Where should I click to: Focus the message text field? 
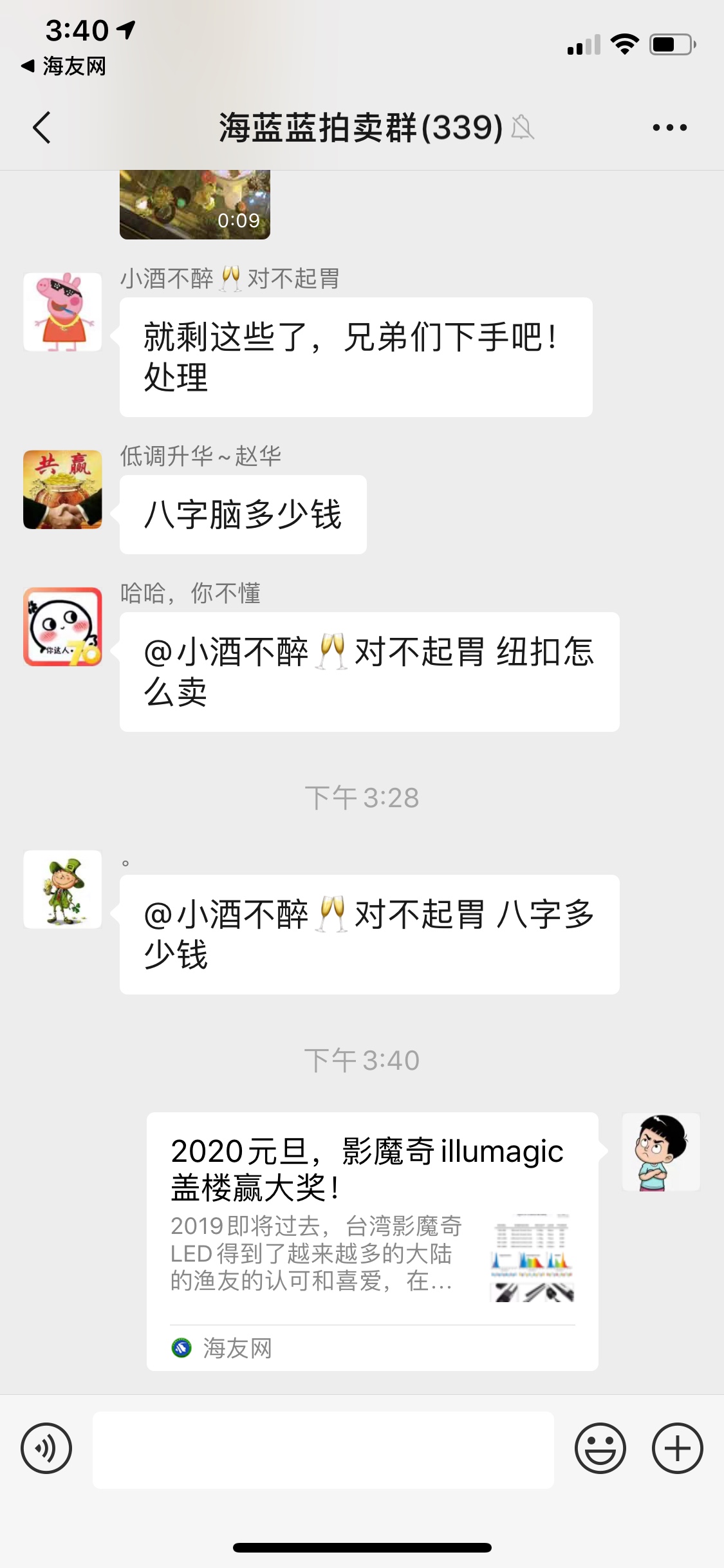(x=323, y=1450)
